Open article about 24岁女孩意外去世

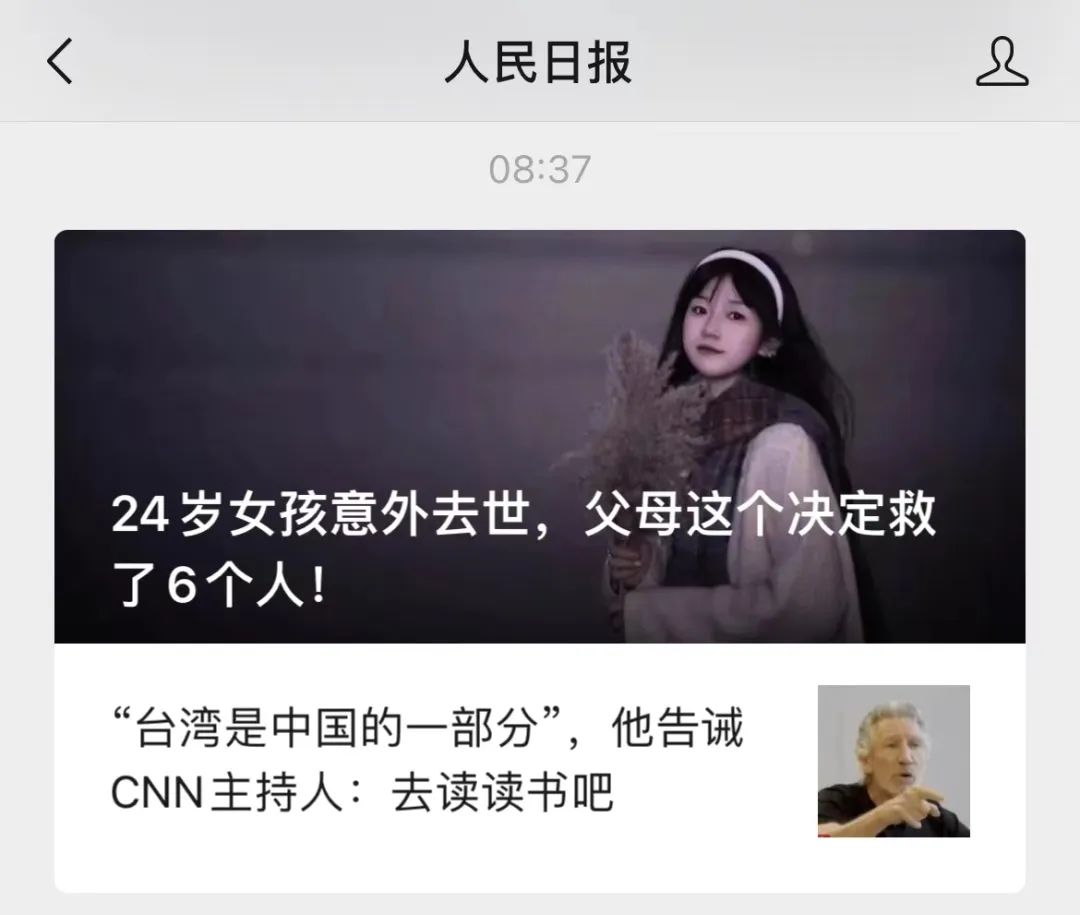[540, 437]
